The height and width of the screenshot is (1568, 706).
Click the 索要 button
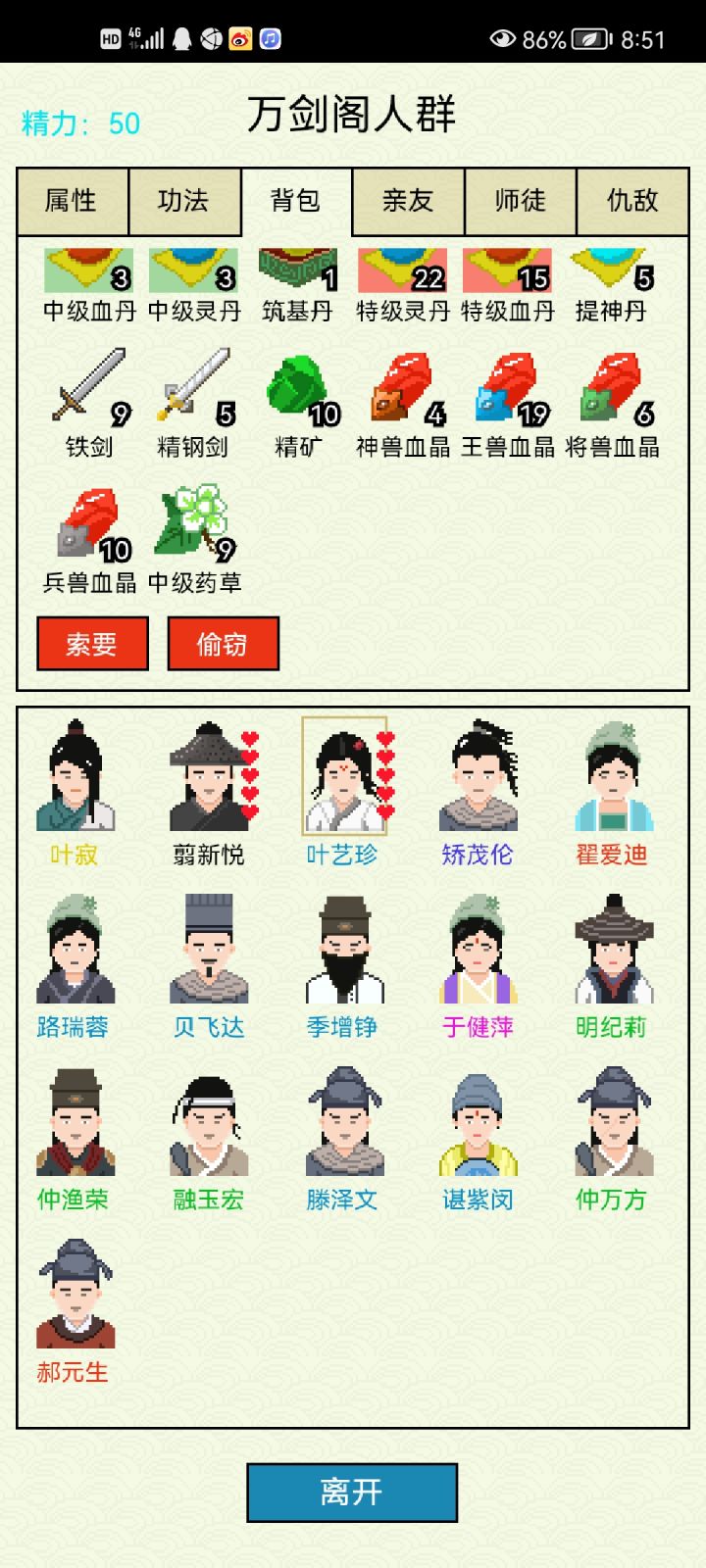(92, 643)
